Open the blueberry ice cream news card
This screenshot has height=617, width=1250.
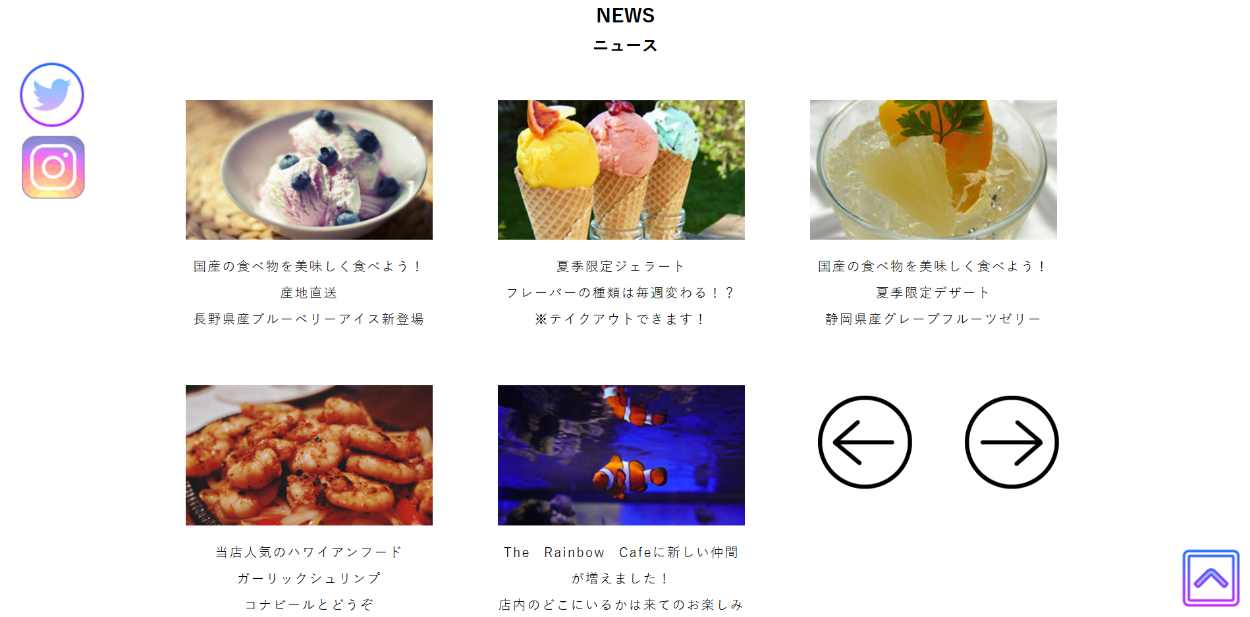[309, 170]
